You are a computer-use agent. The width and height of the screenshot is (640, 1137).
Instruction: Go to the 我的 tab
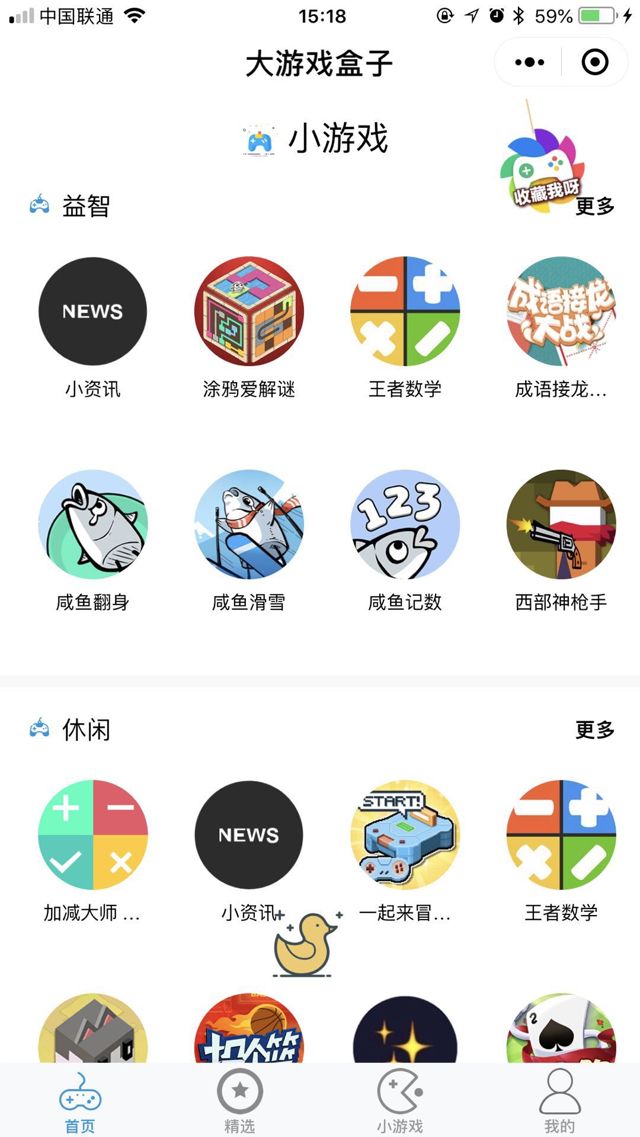coord(560,1100)
